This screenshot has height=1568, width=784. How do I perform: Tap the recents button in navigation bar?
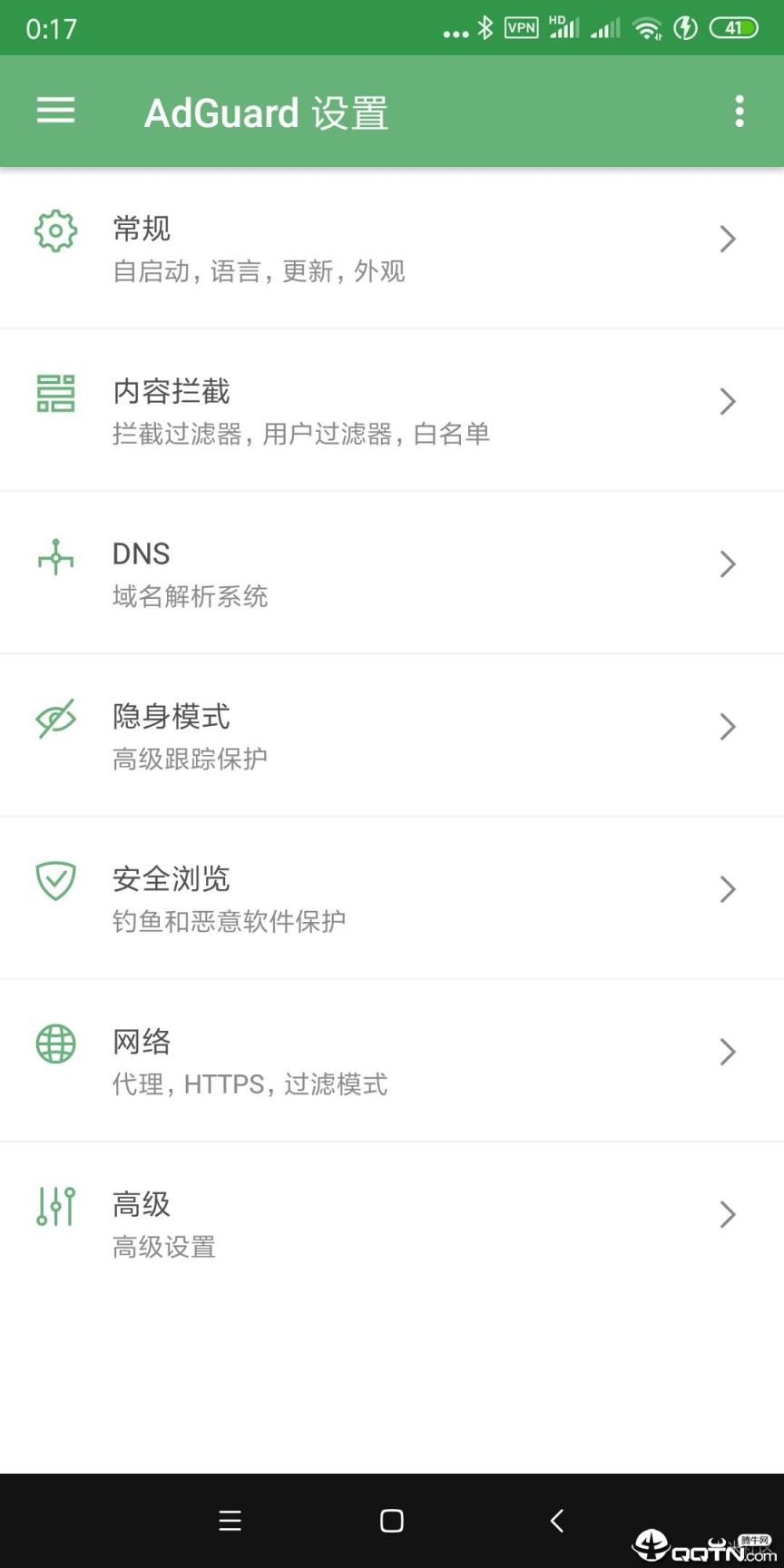[x=230, y=1521]
